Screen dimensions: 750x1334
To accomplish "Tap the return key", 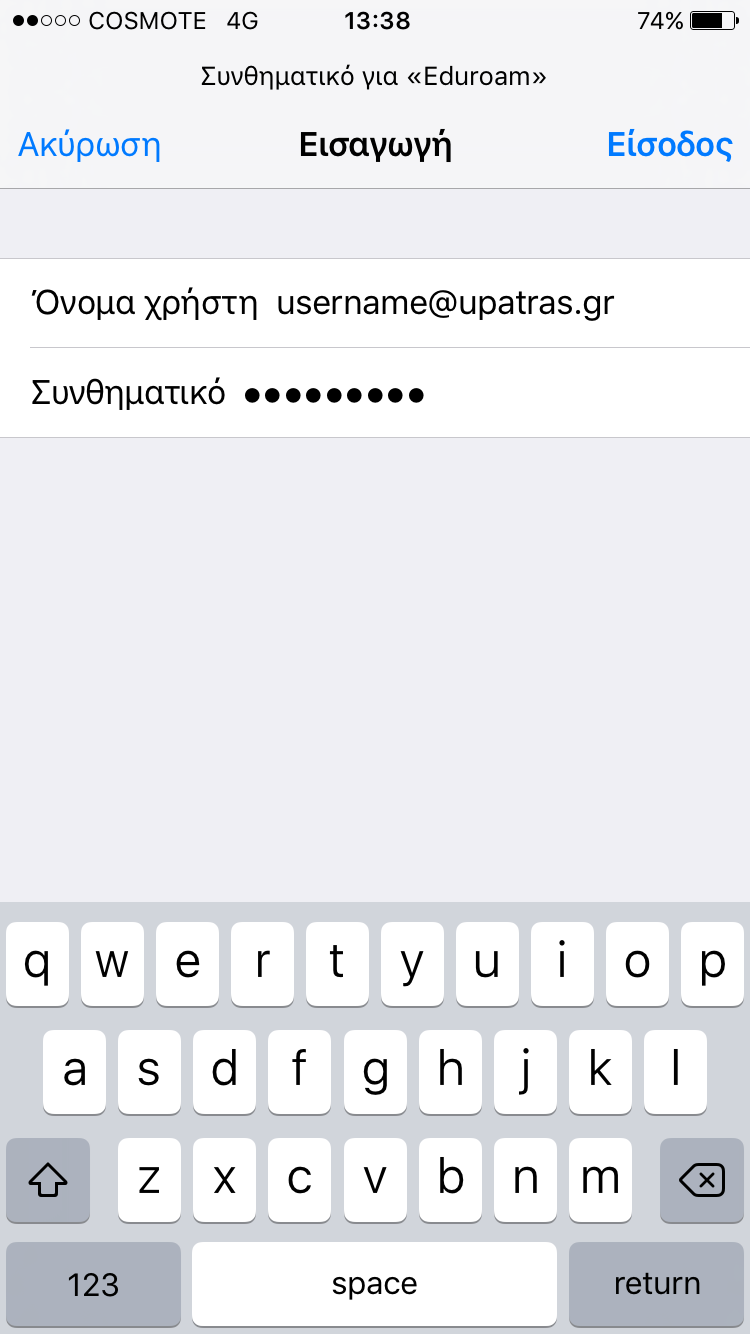I will pyautogui.click(x=656, y=1284).
